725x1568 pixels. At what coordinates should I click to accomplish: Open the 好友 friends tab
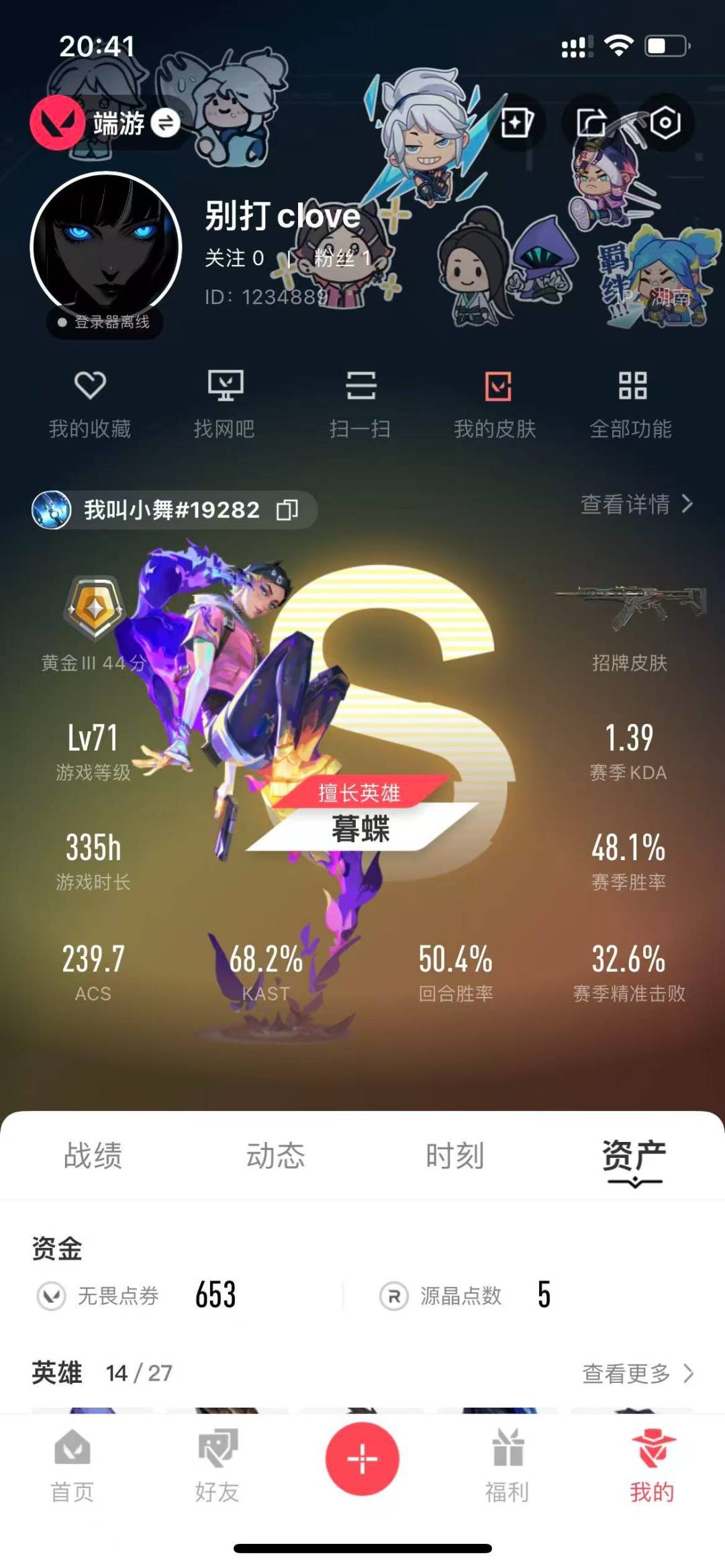217,1465
